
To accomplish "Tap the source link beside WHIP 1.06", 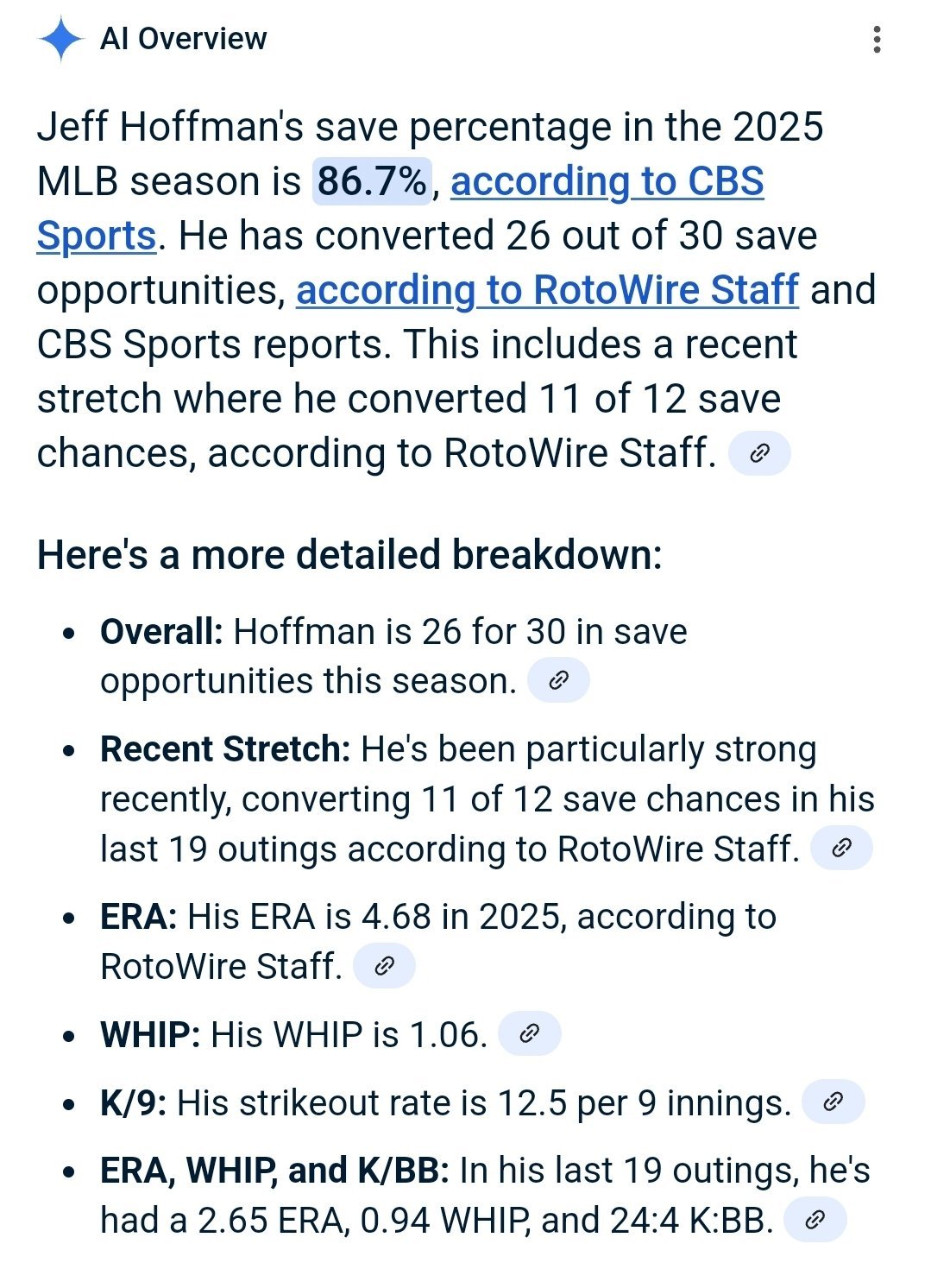I will click(x=530, y=1033).
